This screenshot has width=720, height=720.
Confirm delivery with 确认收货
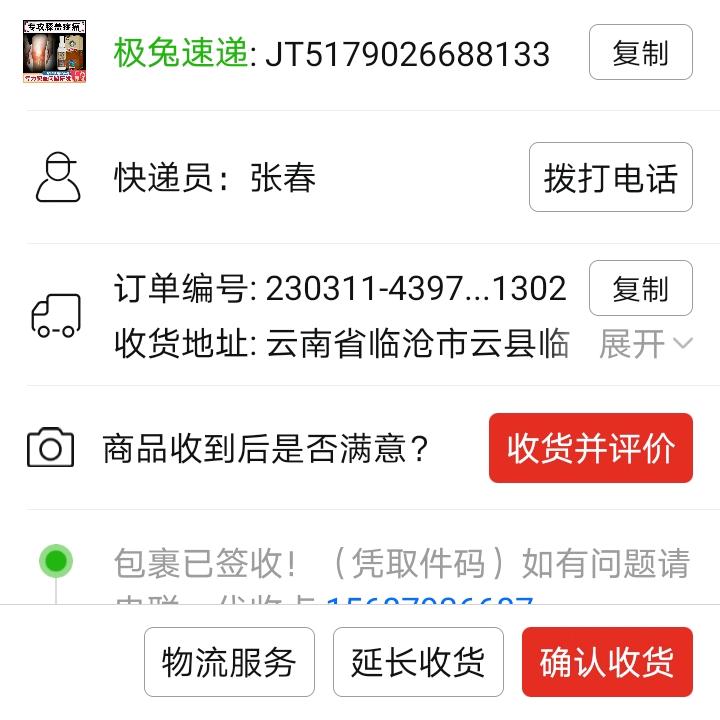pyautogui.click(x=607, y=662)
